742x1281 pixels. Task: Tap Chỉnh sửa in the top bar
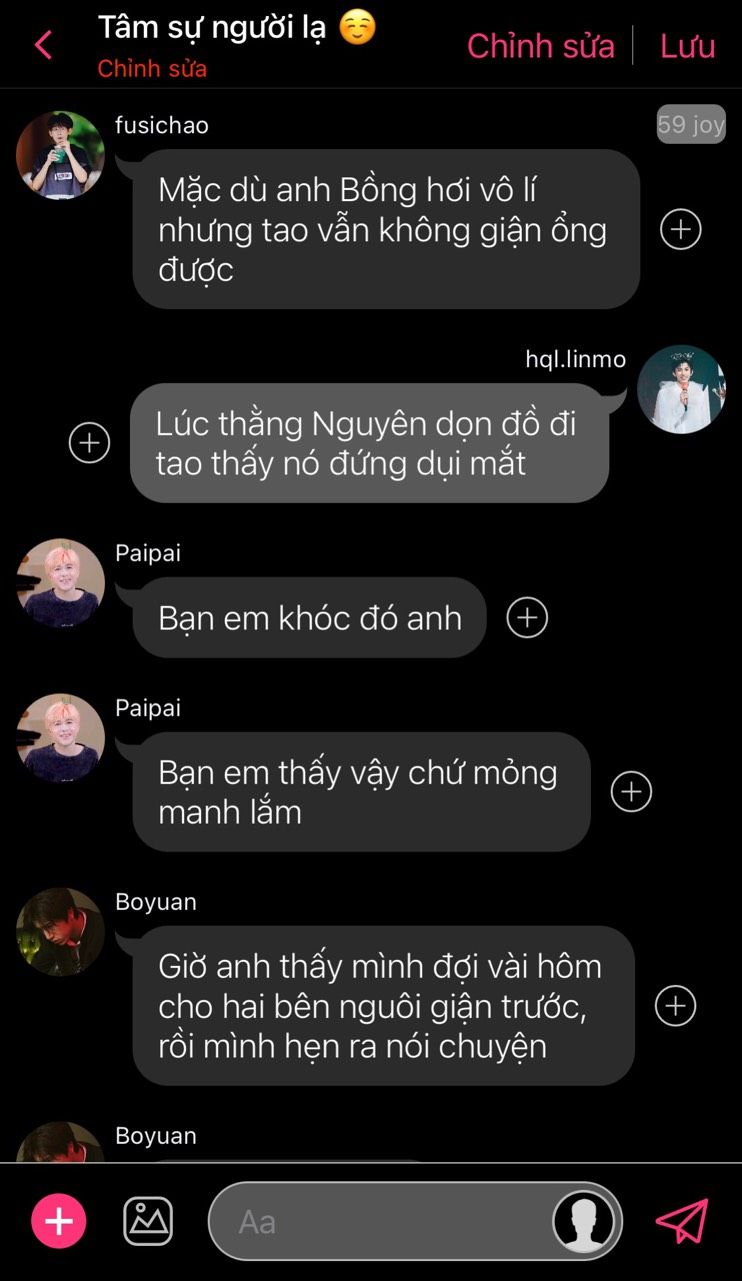pyautogui.click(x=540, y=46)
